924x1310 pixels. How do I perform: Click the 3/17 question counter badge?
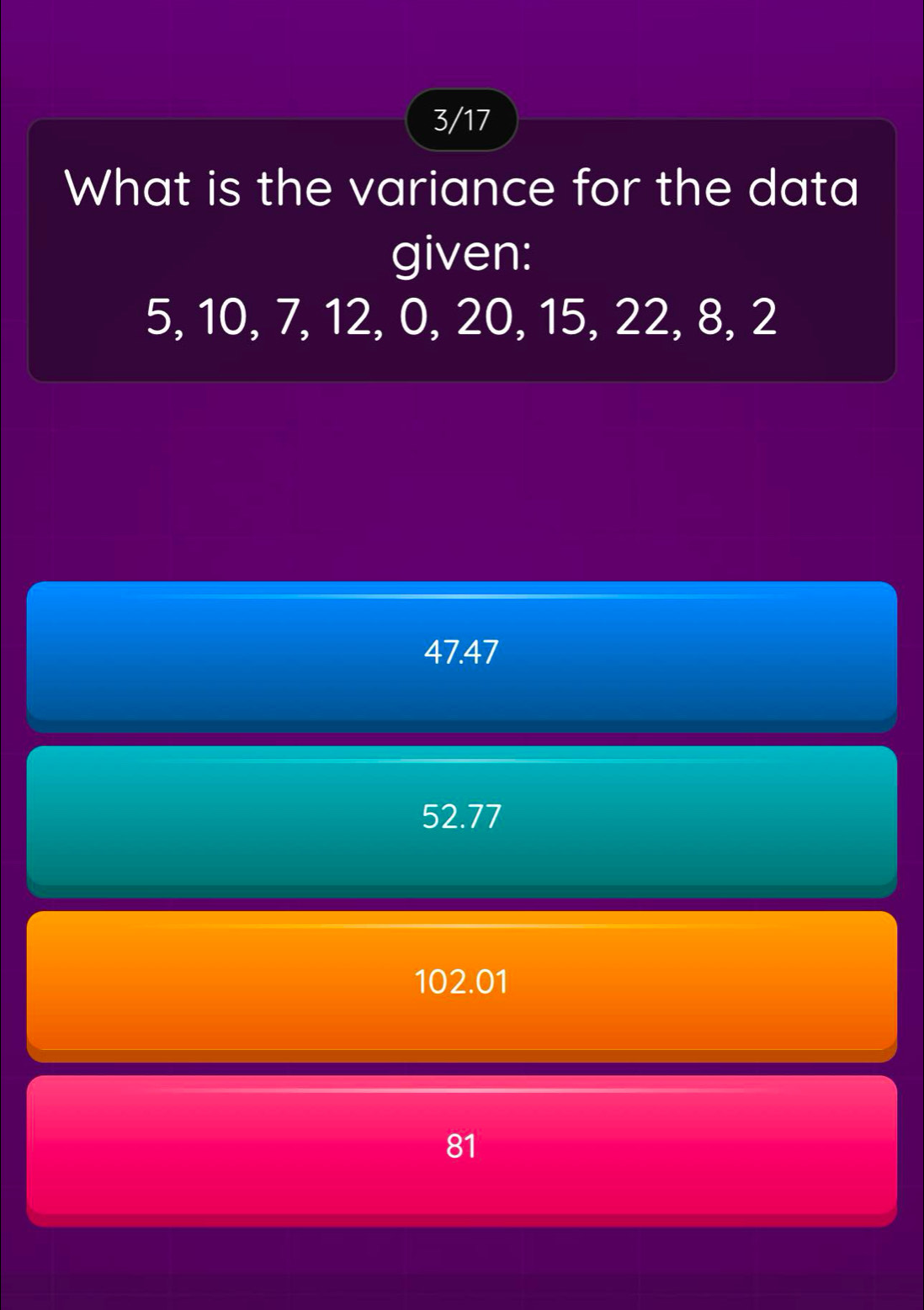(x=462, y=121)
